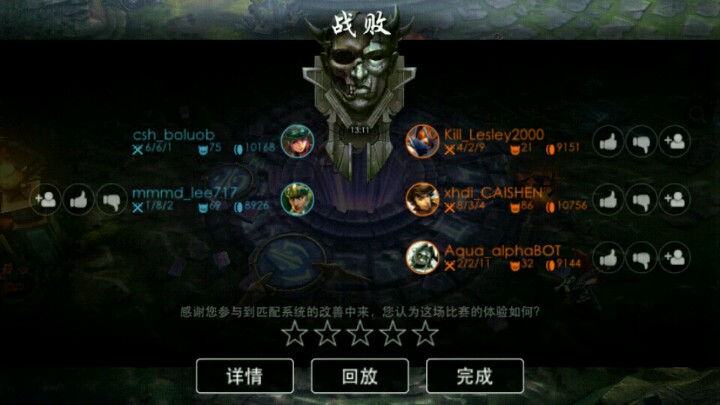Add Kill_Lesley2000 as friend
The image size is (720, 405).
676,141
